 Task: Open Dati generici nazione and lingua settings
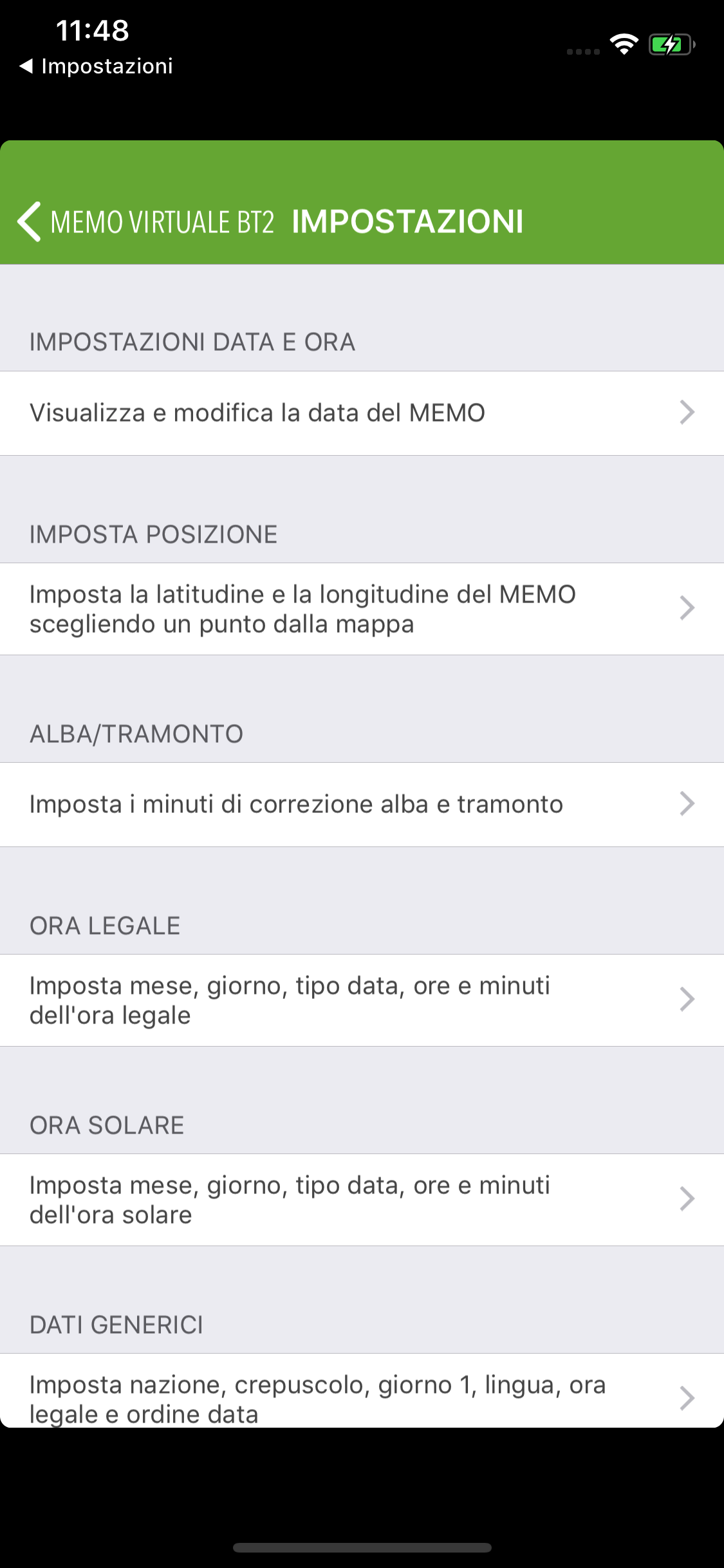[x=362, y=1391]
